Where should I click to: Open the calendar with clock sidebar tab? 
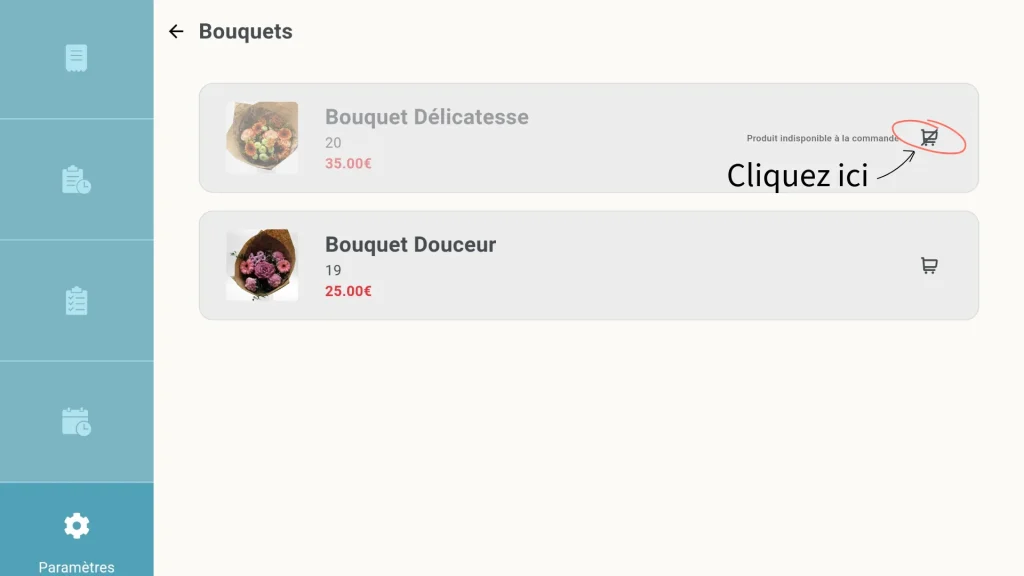(76, 421)
